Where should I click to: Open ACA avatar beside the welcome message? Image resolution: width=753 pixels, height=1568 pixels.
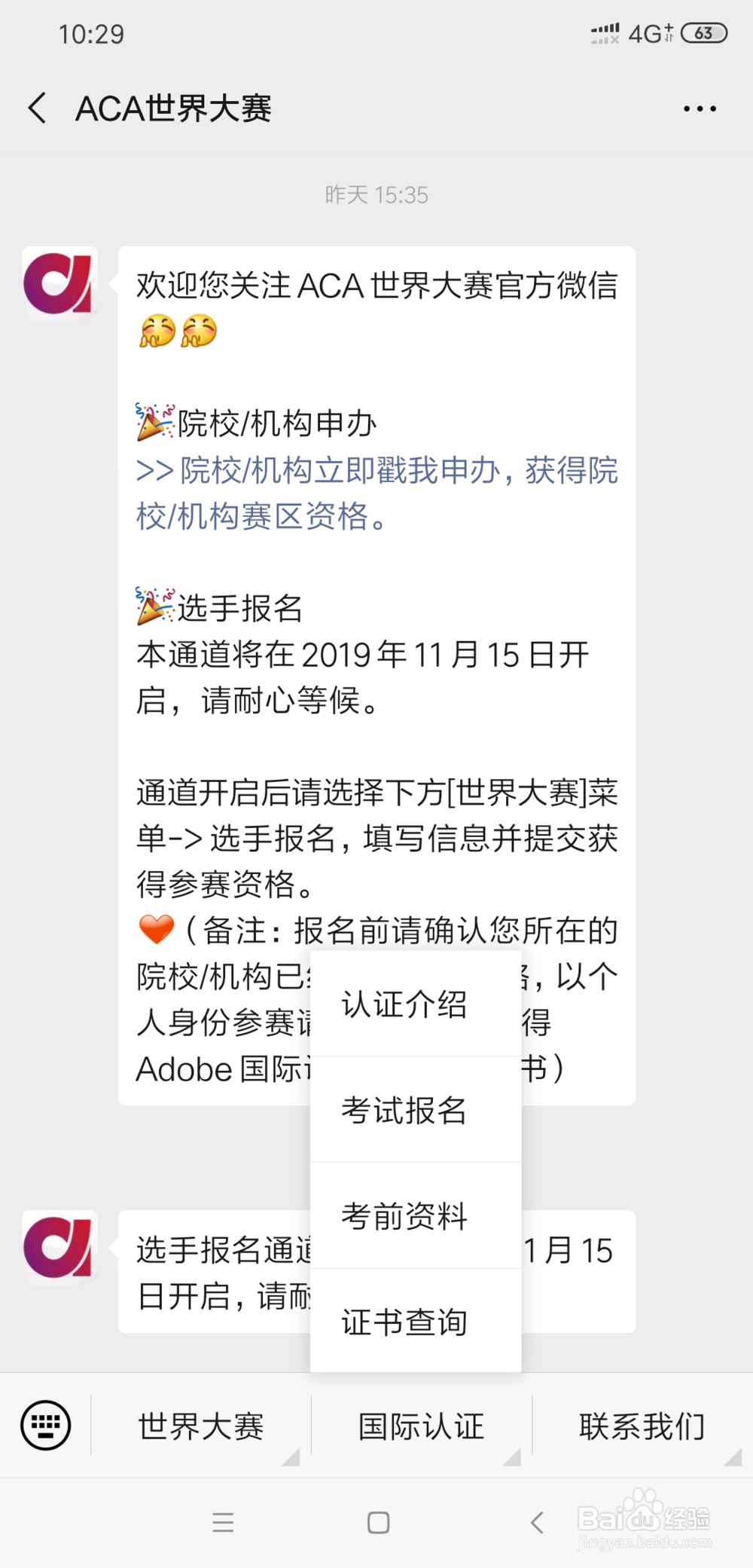pyautogui.click(x=59, y=284)
